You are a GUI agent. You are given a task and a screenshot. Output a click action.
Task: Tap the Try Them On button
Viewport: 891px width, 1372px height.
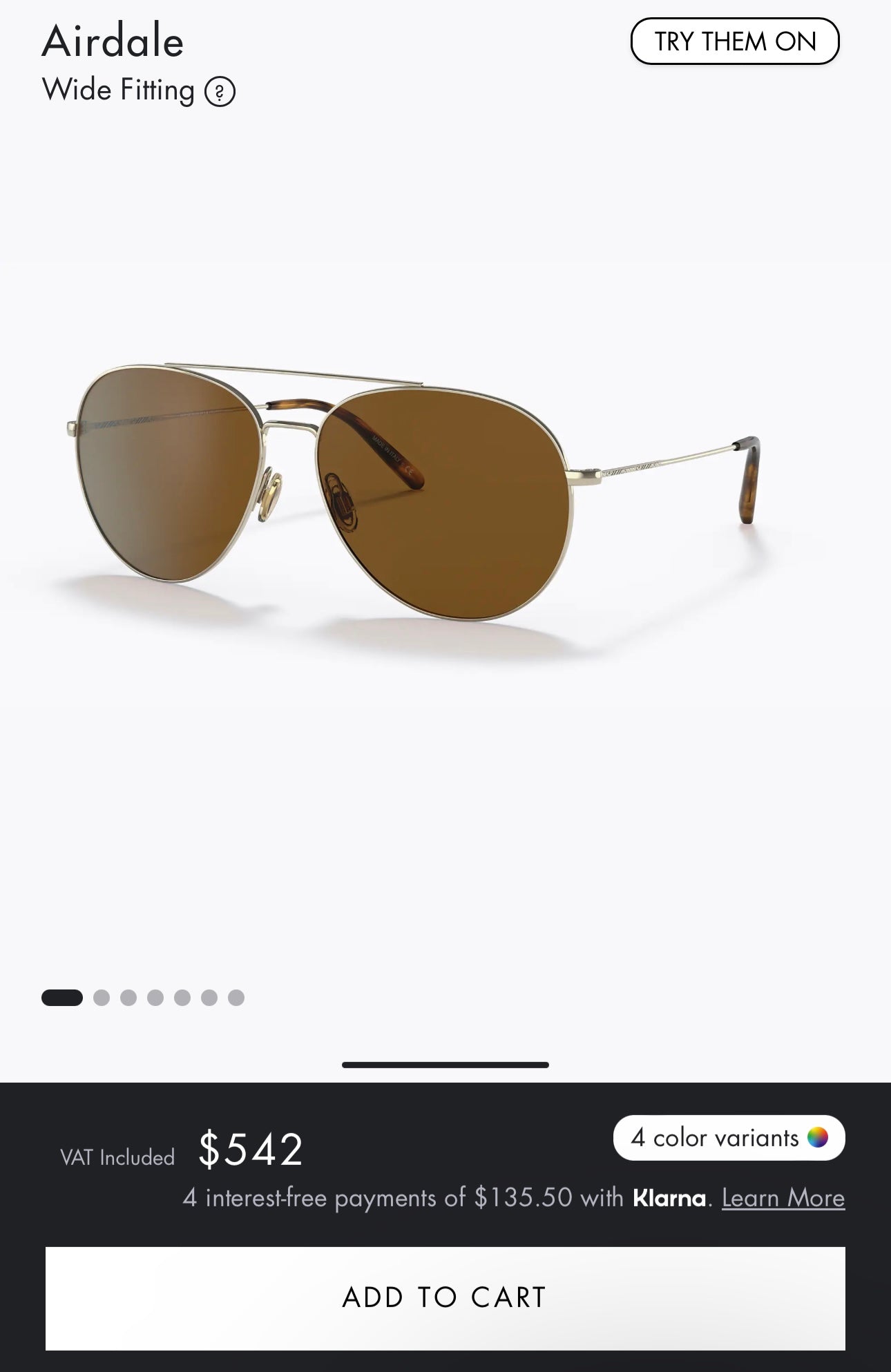[x=734, y=41]
